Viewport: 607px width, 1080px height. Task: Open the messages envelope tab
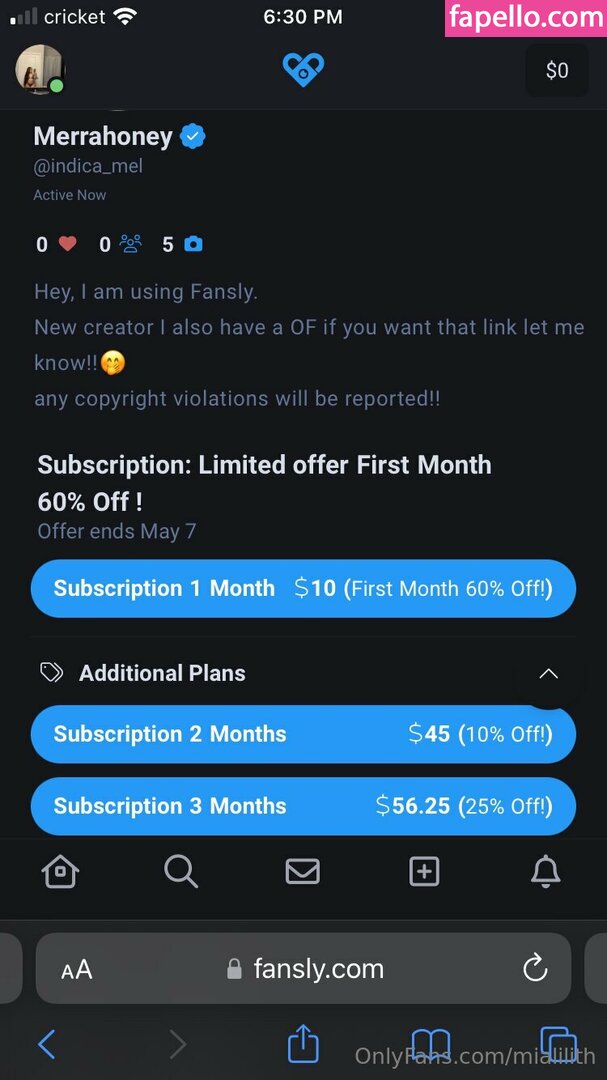302,872
